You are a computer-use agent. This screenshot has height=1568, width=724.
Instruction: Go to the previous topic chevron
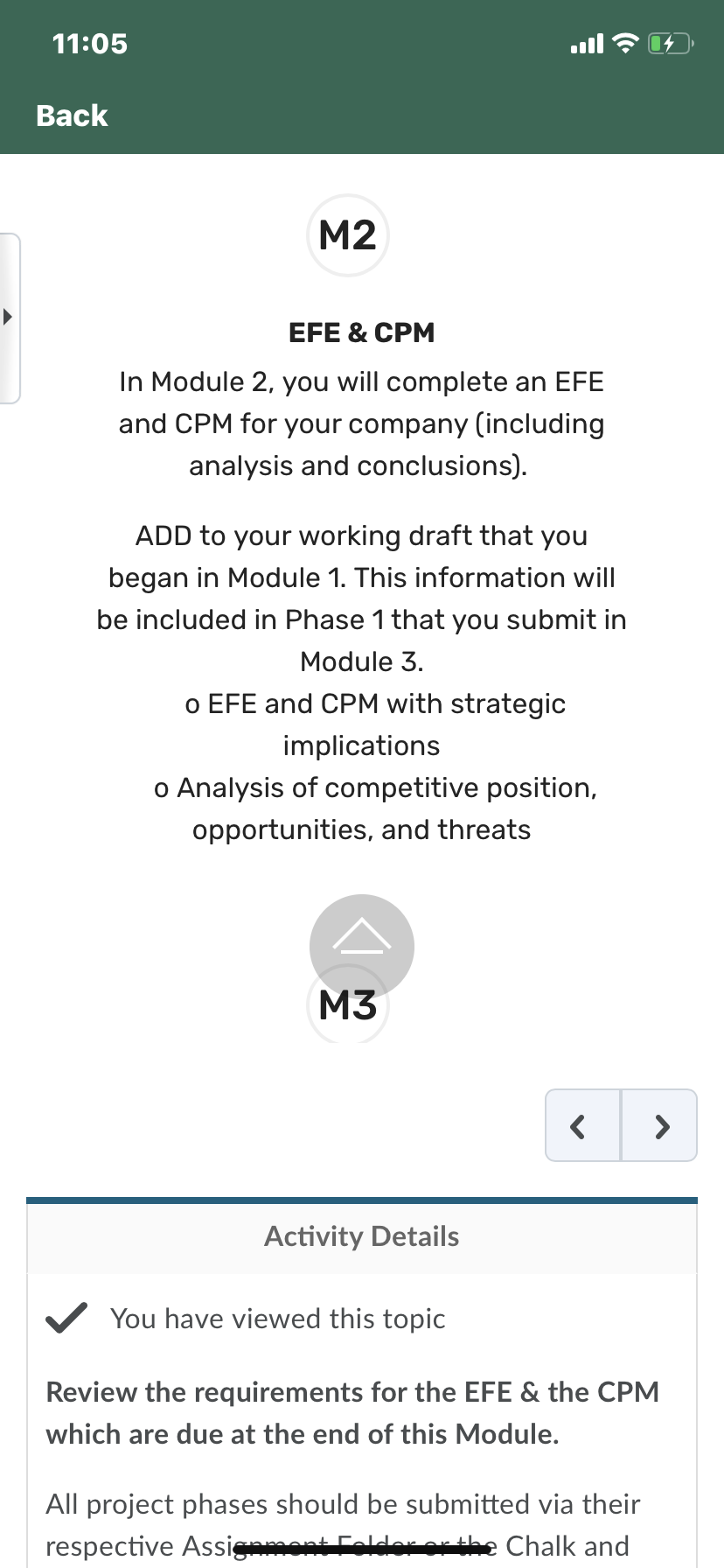(582, 1125)
